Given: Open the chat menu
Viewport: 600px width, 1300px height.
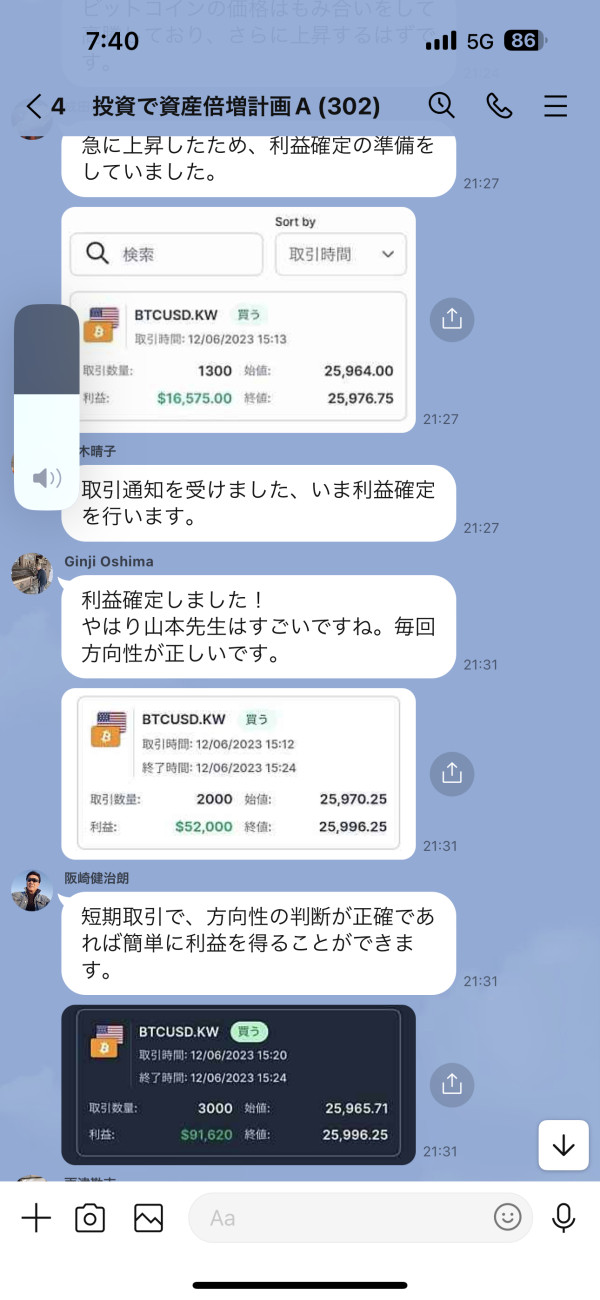Looking at the screenshot, I should pos(555,106).
